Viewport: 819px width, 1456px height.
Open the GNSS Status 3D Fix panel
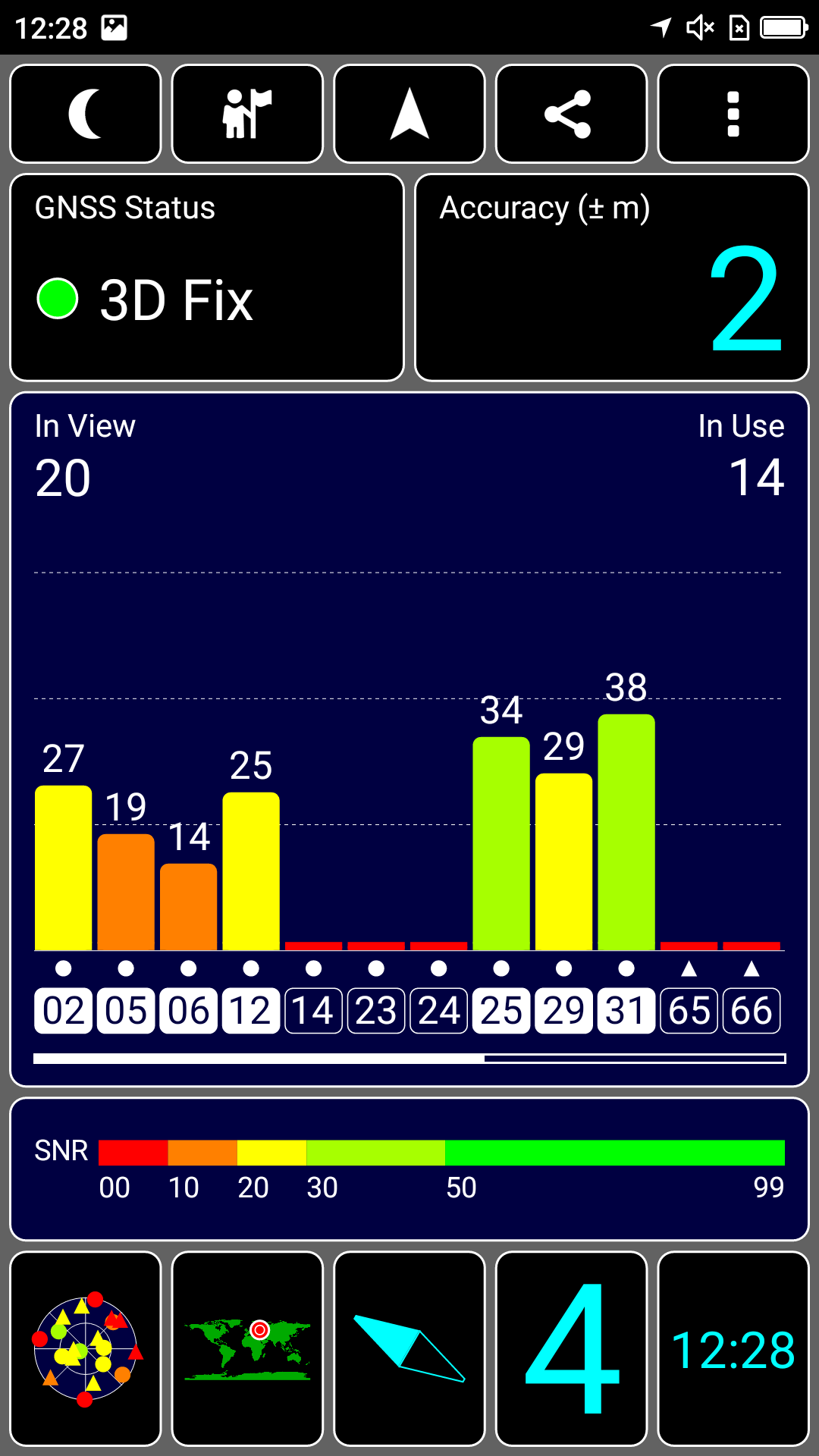[x=207, y=278]
